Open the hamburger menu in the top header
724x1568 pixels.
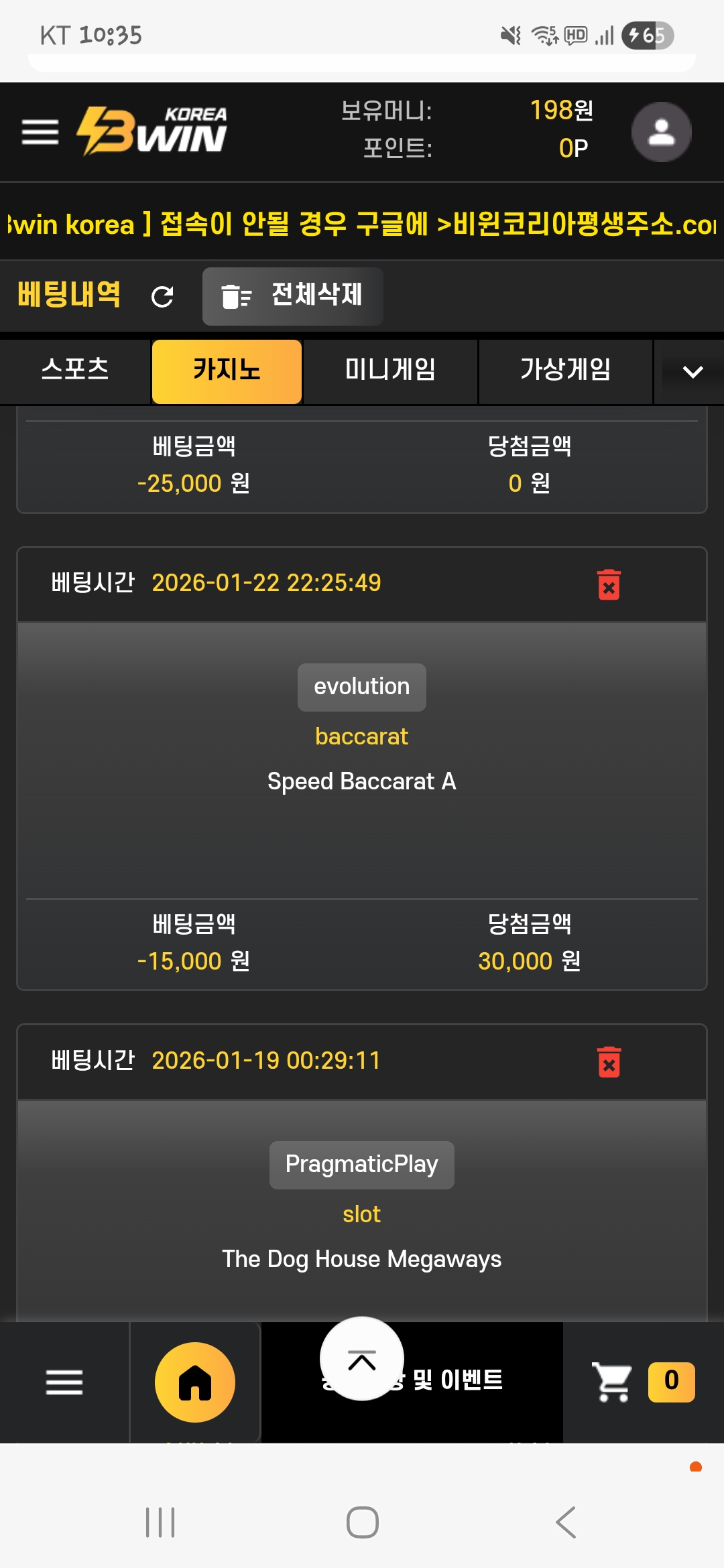click(x=40, y=131)
